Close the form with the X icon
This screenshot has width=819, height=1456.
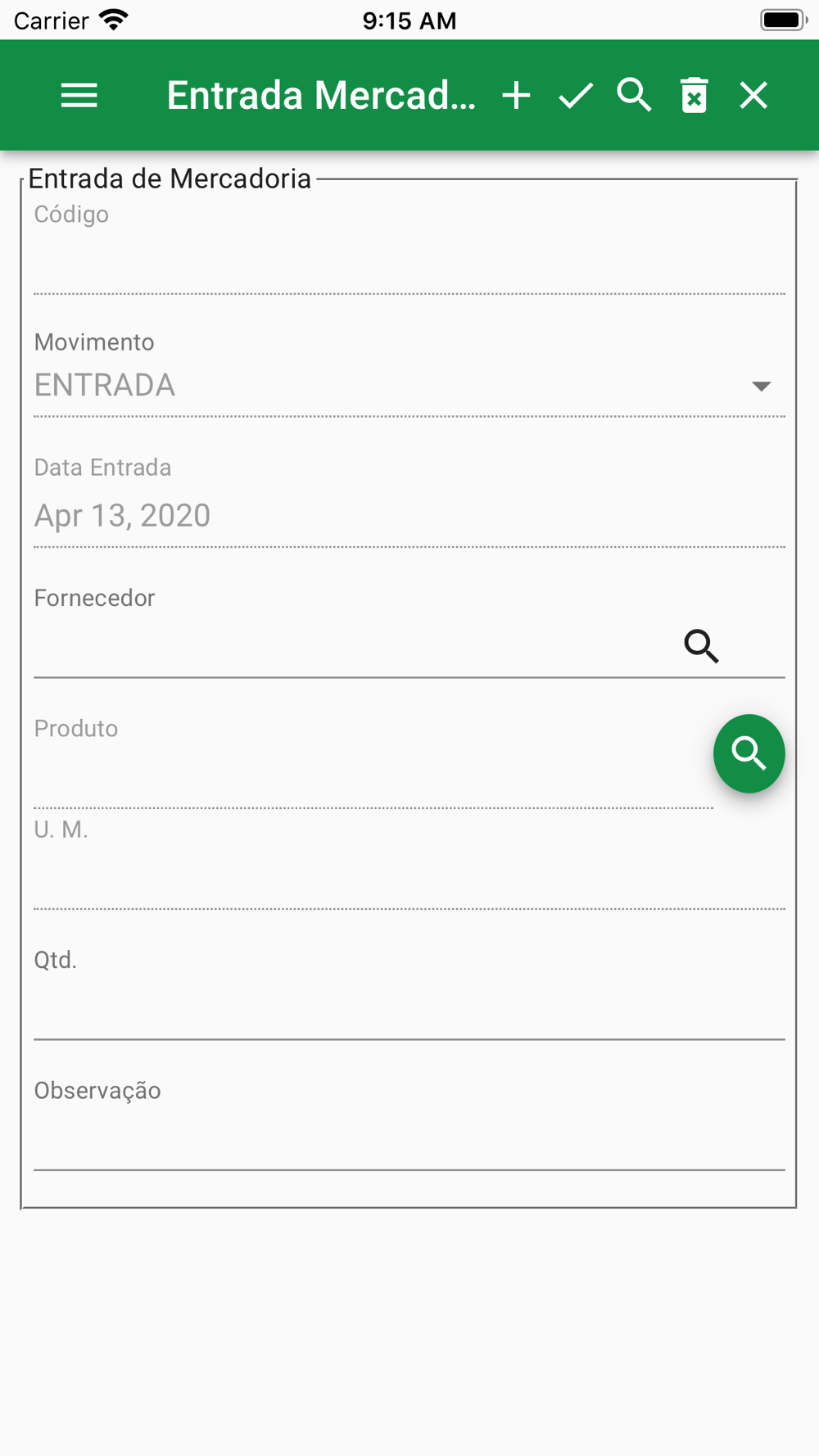click(753, 96)
